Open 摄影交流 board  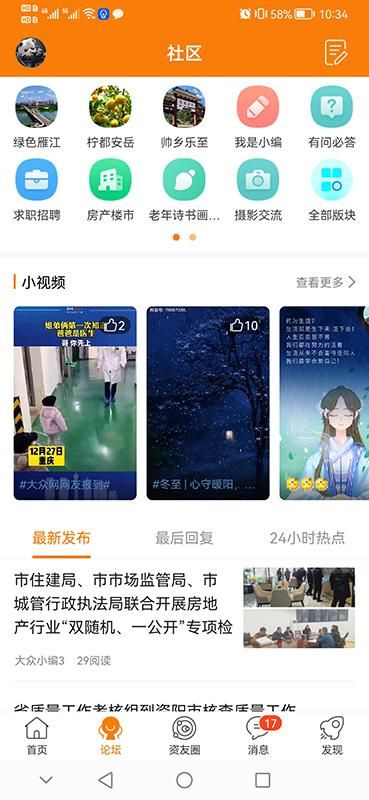[258, 190]
